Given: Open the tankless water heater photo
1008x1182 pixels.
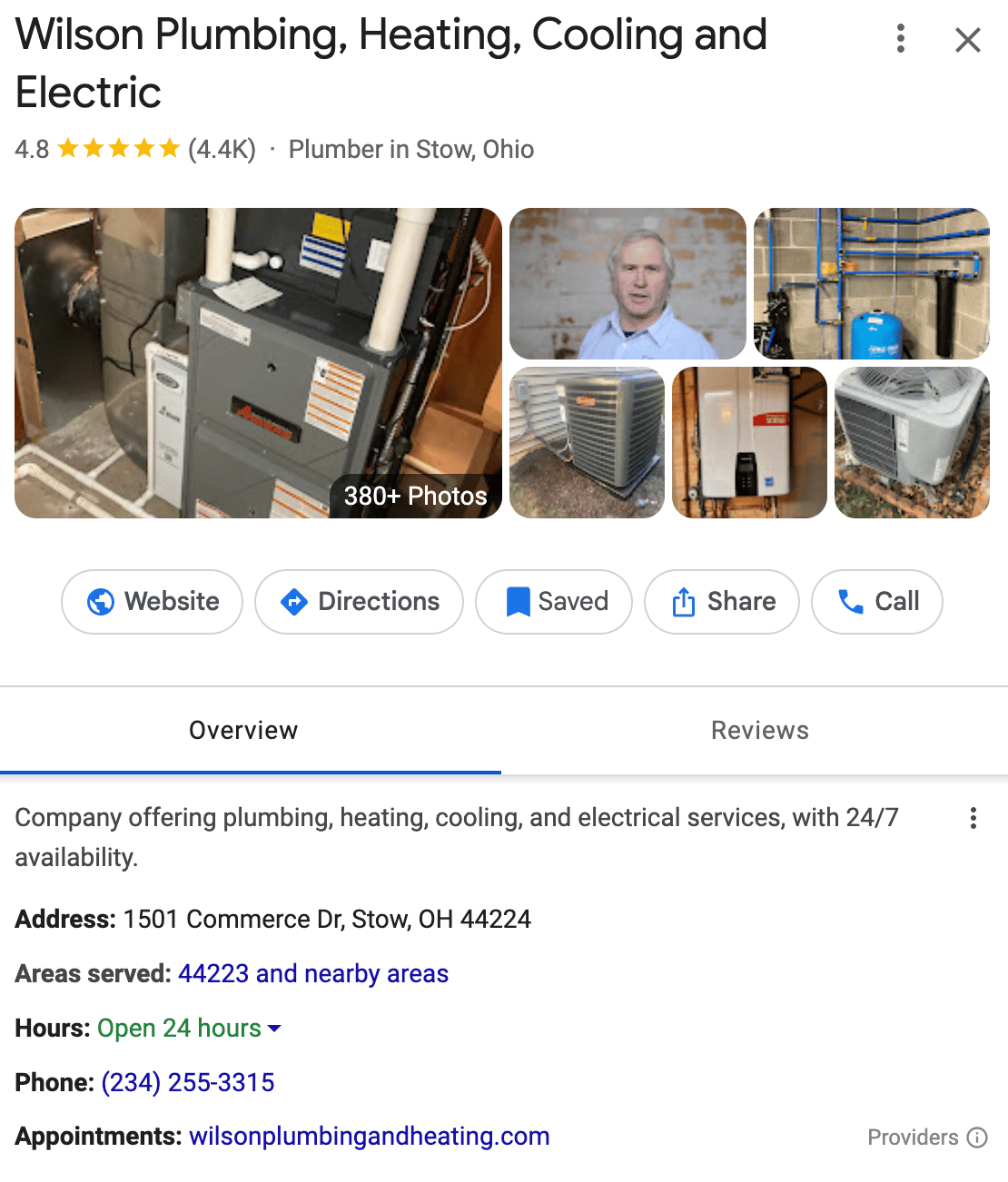Looking at the screenshot, I should click(x=749, y=443).
